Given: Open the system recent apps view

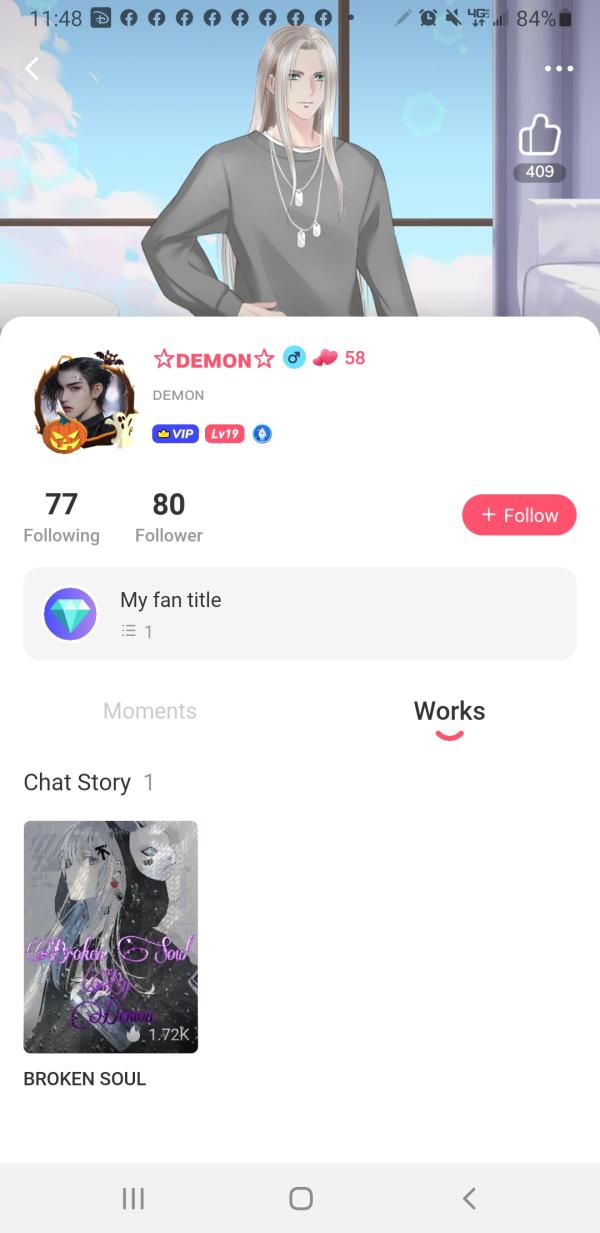Looking at the screenshot, I should pyautogui.click(x=132, y=1198).
